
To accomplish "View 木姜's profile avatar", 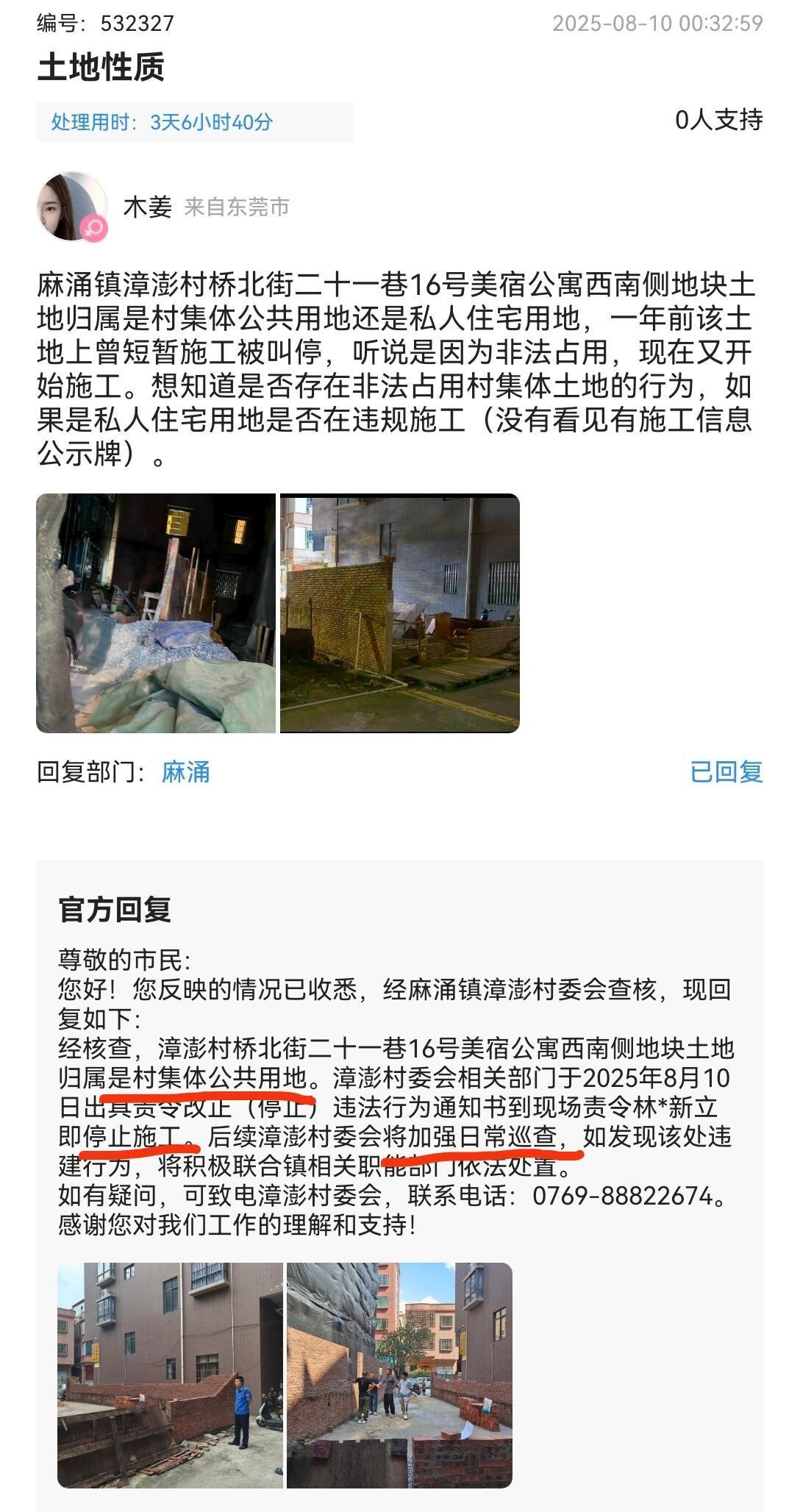I will tap(71, 207).
